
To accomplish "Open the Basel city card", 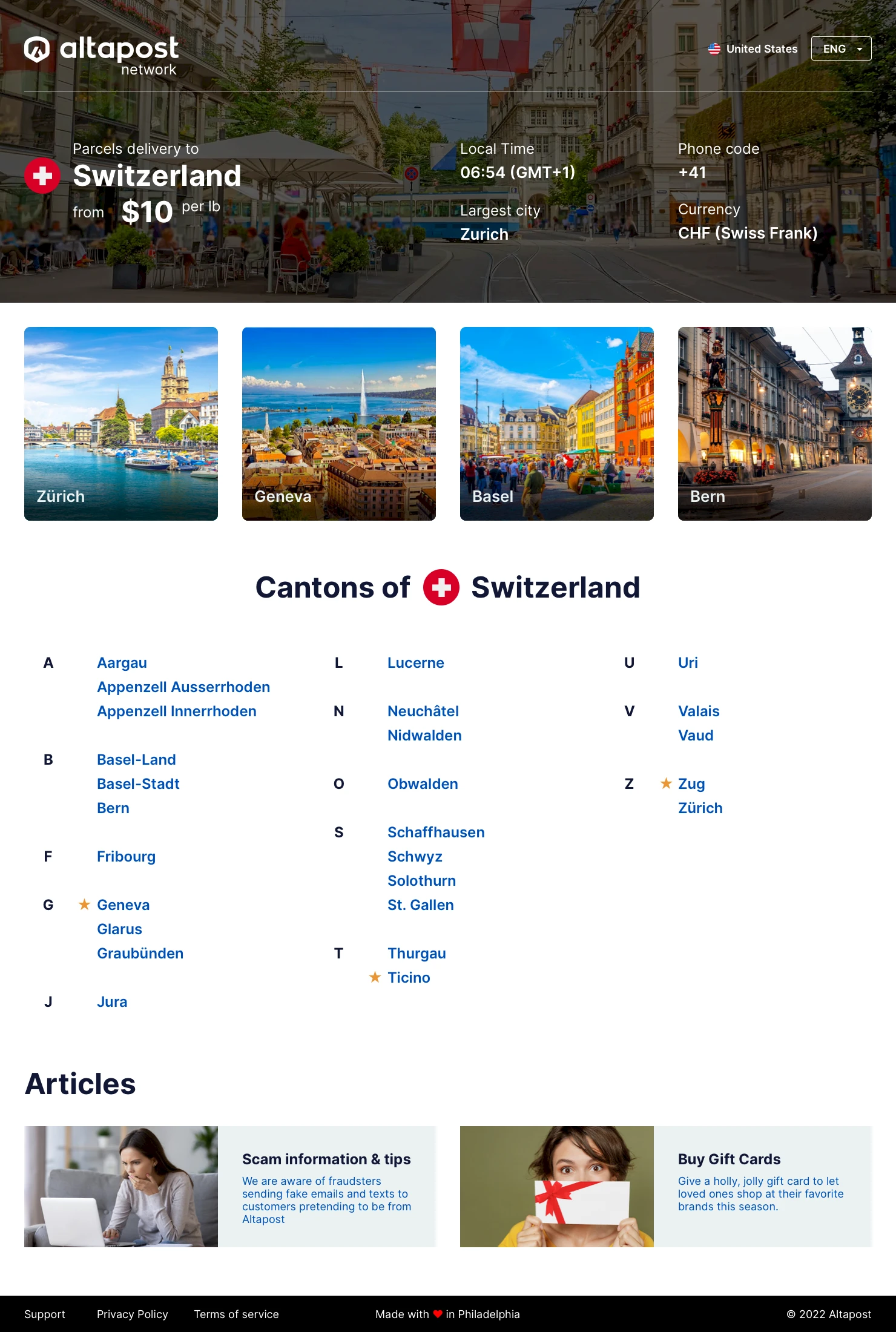I will click(557, 424).
